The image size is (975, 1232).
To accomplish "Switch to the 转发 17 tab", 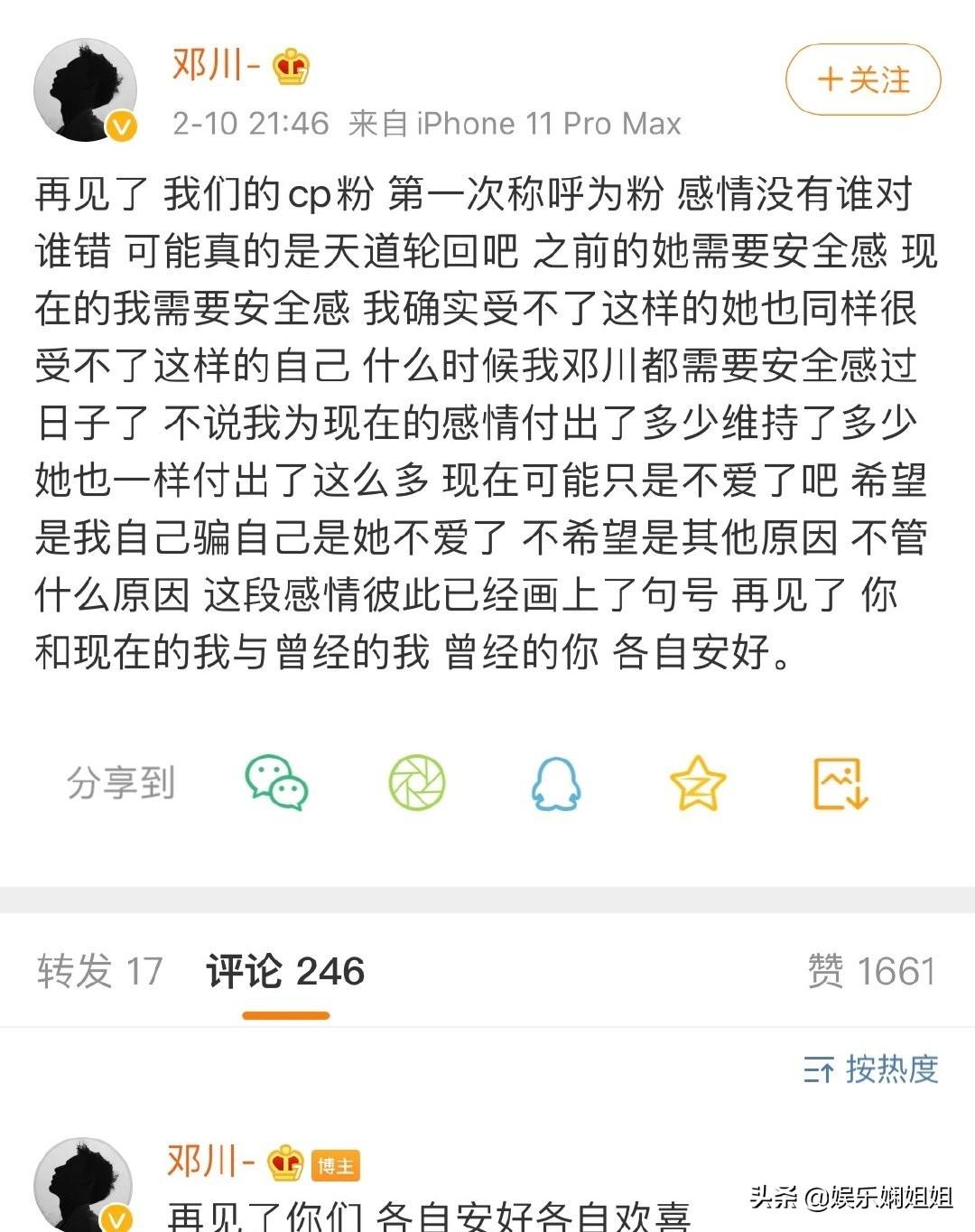I will coord(99,972).
